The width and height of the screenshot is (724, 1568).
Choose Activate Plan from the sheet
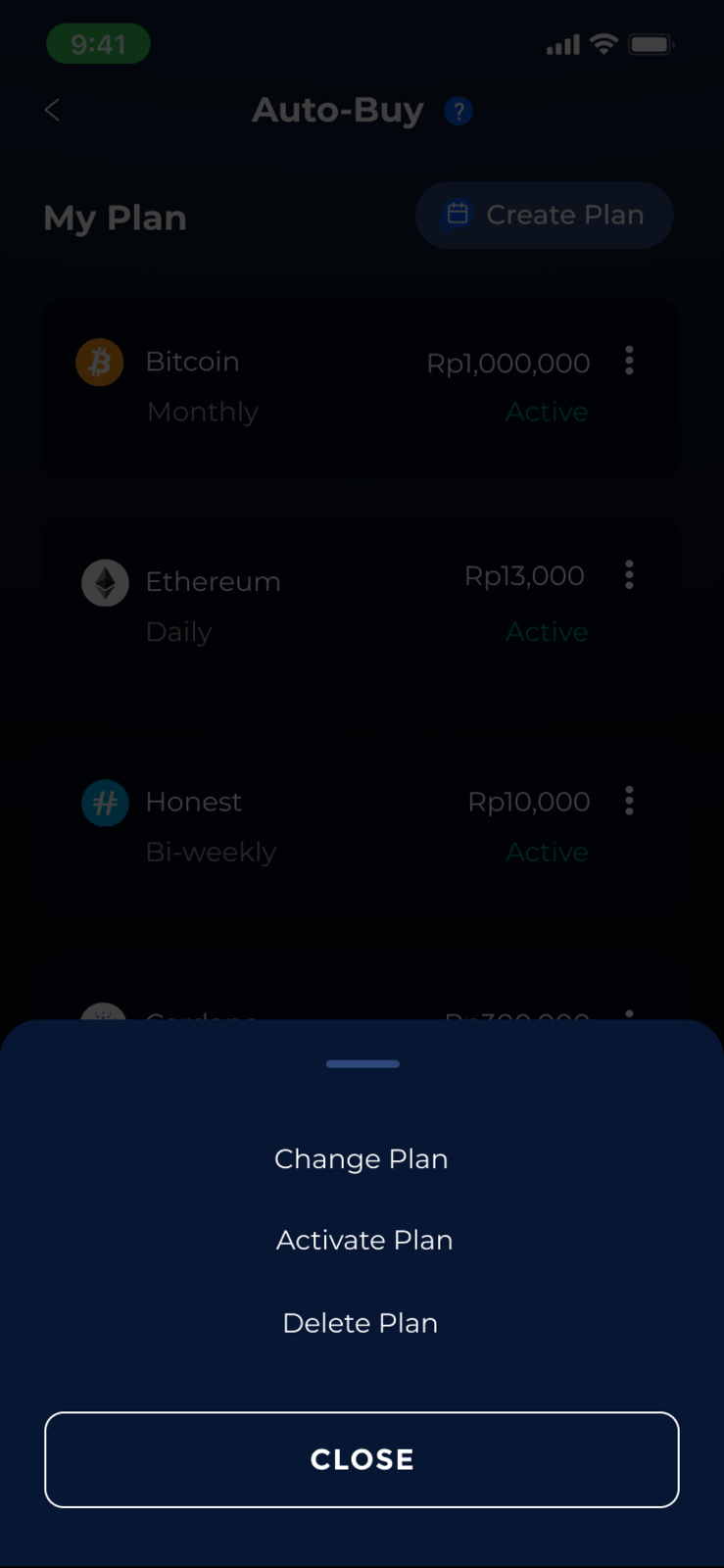tap(363, 1240)
